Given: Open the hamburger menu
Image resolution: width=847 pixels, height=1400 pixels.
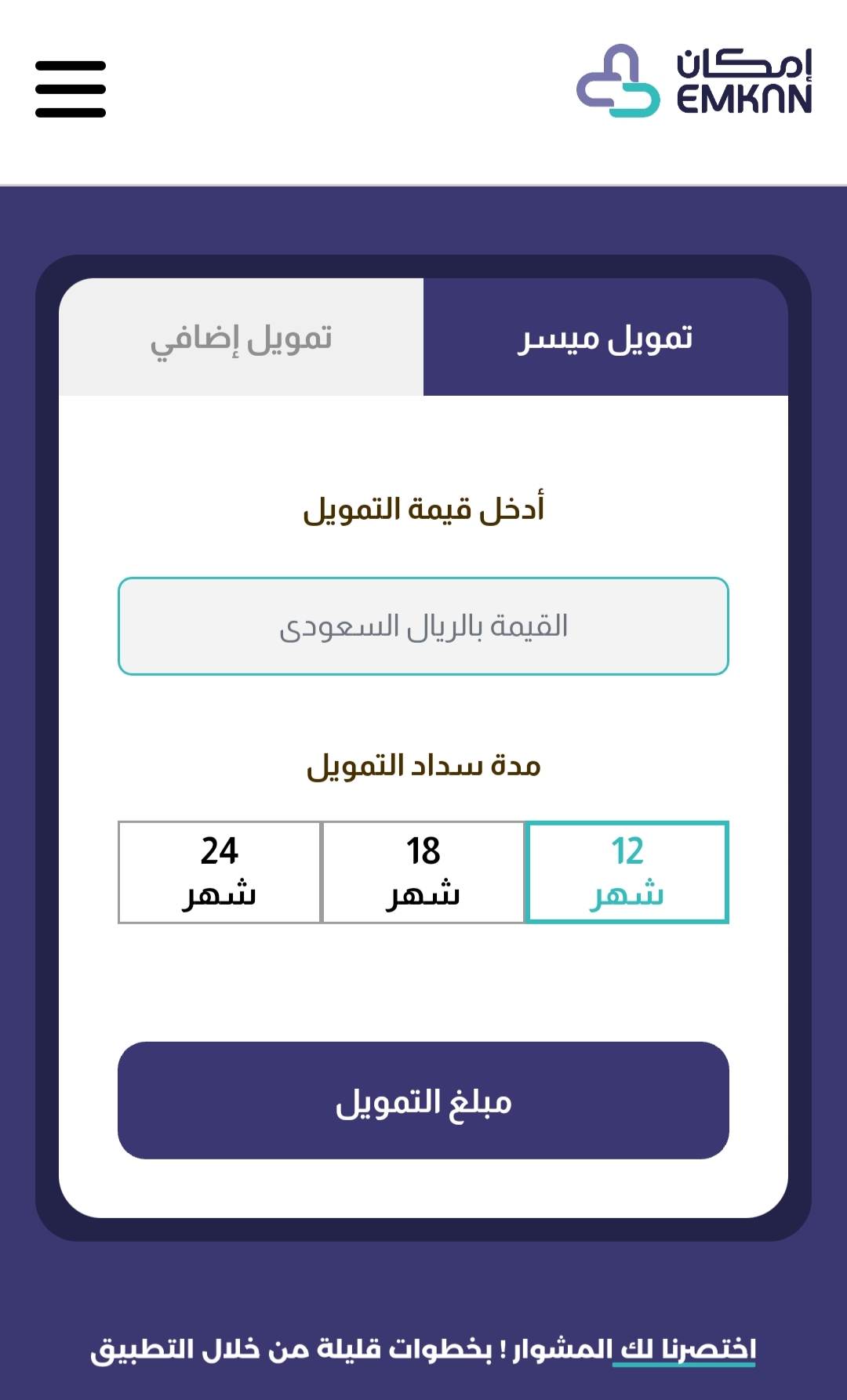Looking at the screenshot, I should 71,89.
